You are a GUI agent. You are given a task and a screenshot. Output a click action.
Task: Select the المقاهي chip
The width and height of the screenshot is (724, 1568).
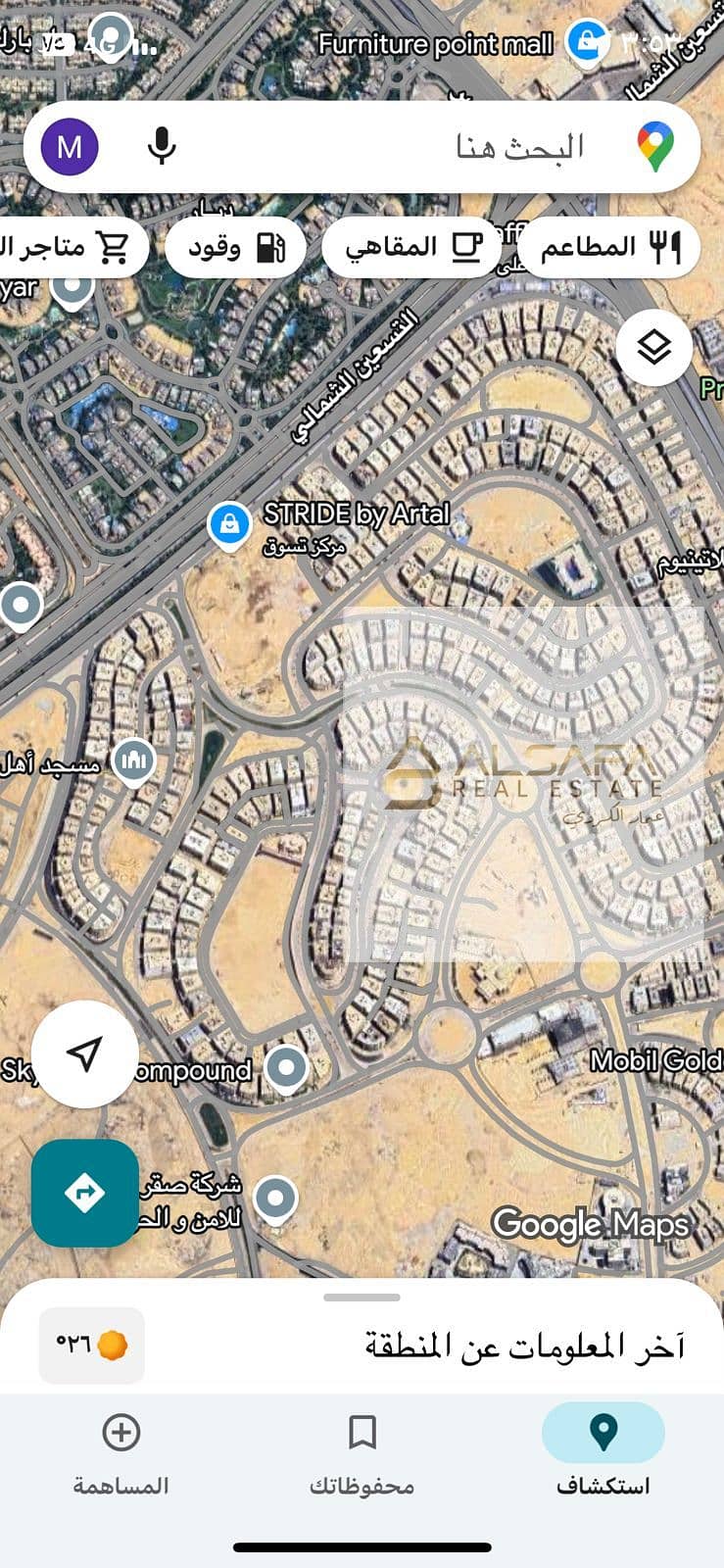coord(412,247)
